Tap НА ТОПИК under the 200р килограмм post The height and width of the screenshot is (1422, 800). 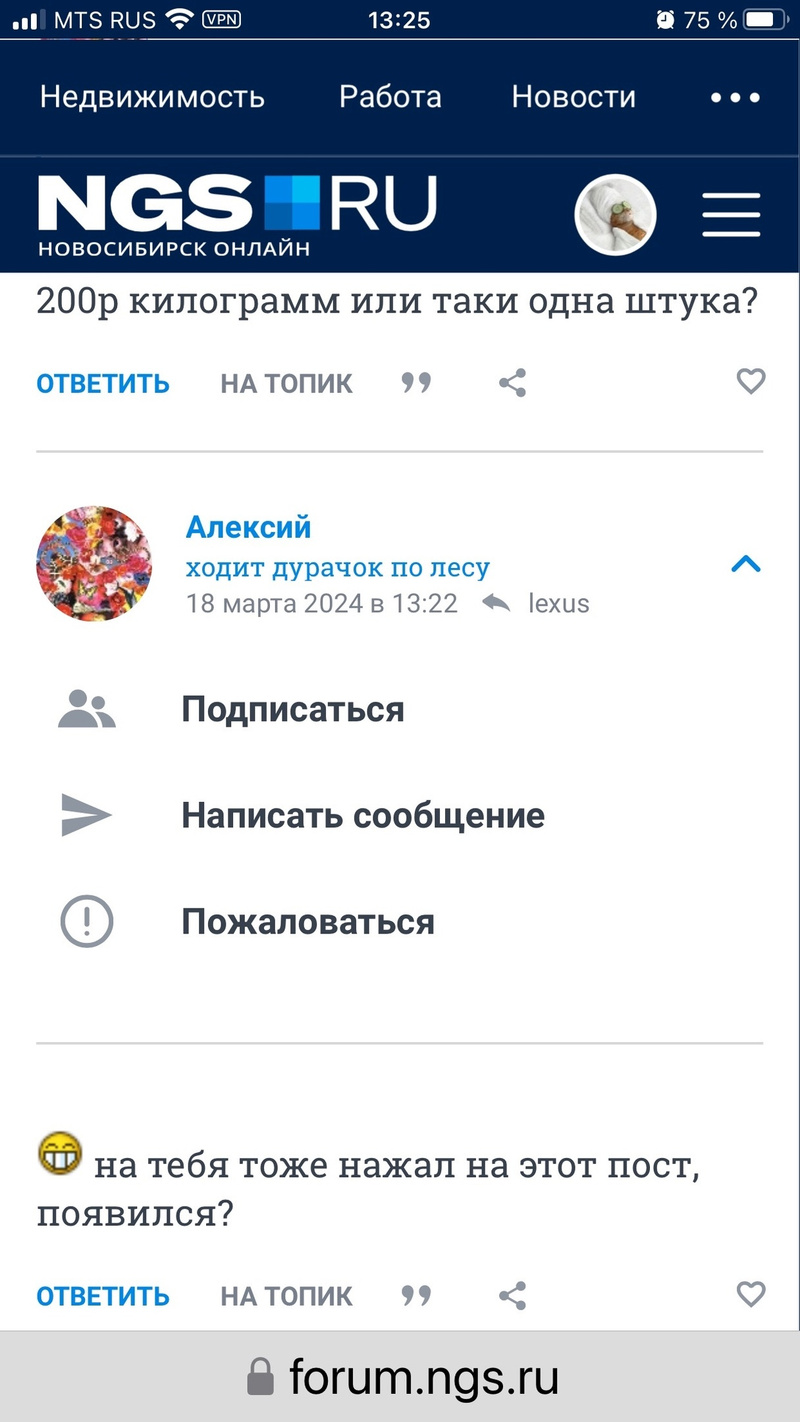(286, 383)
